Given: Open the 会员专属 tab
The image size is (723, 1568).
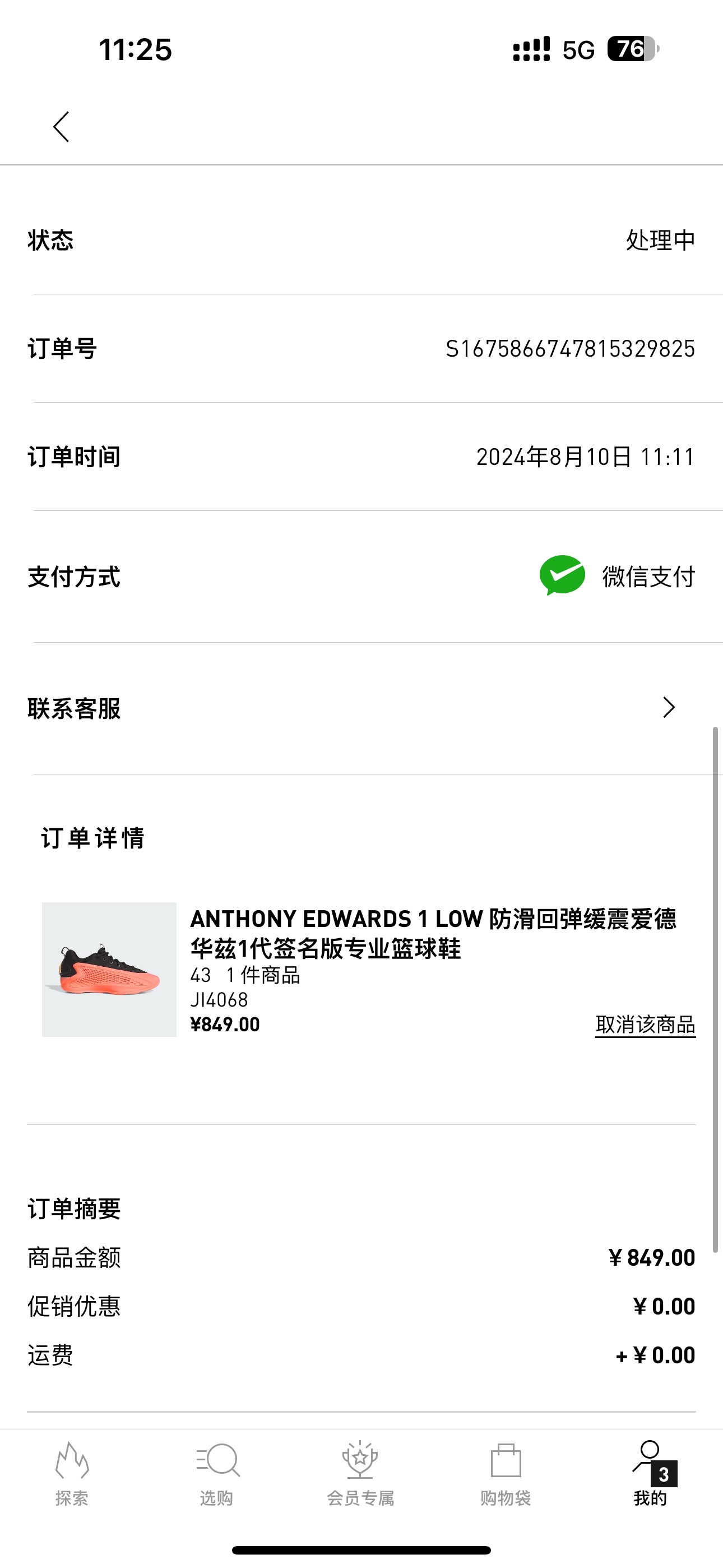Looking at the screenshot, I should point(360,1474).
